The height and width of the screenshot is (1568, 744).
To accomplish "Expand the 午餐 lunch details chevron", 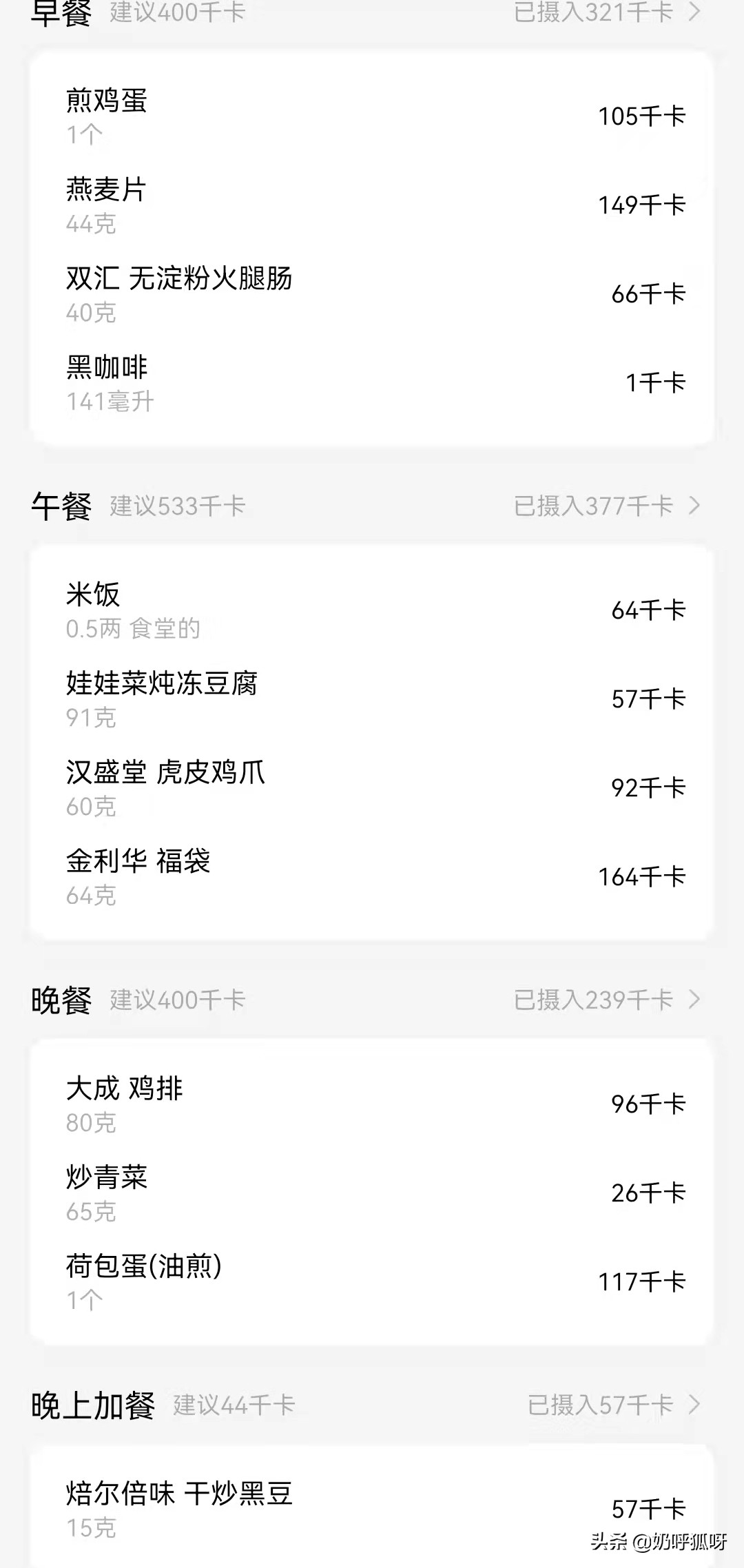I will tap(695, 506).
